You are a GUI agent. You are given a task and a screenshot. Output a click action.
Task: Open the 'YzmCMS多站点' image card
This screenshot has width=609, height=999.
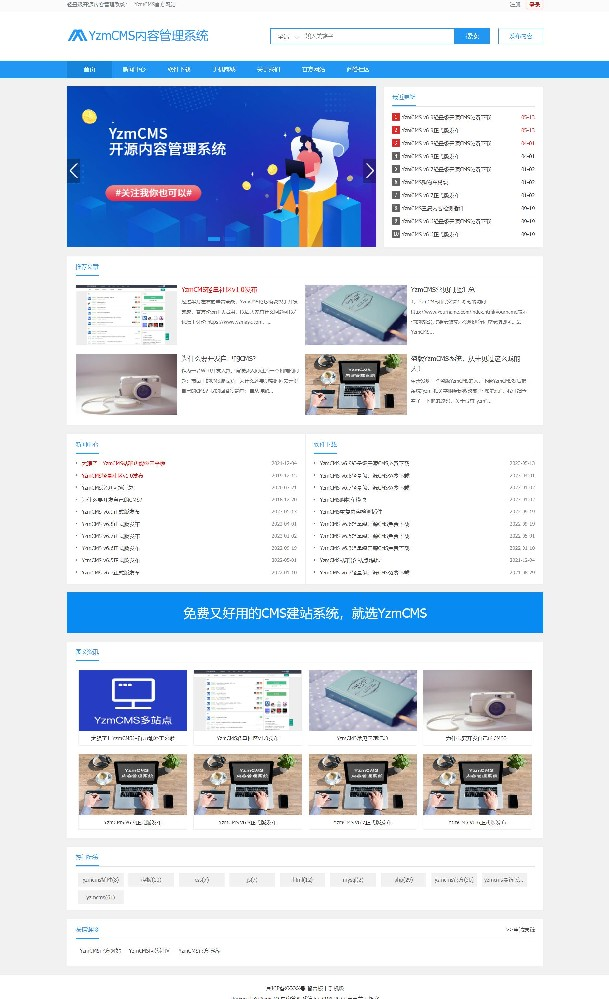click(133, 700)
